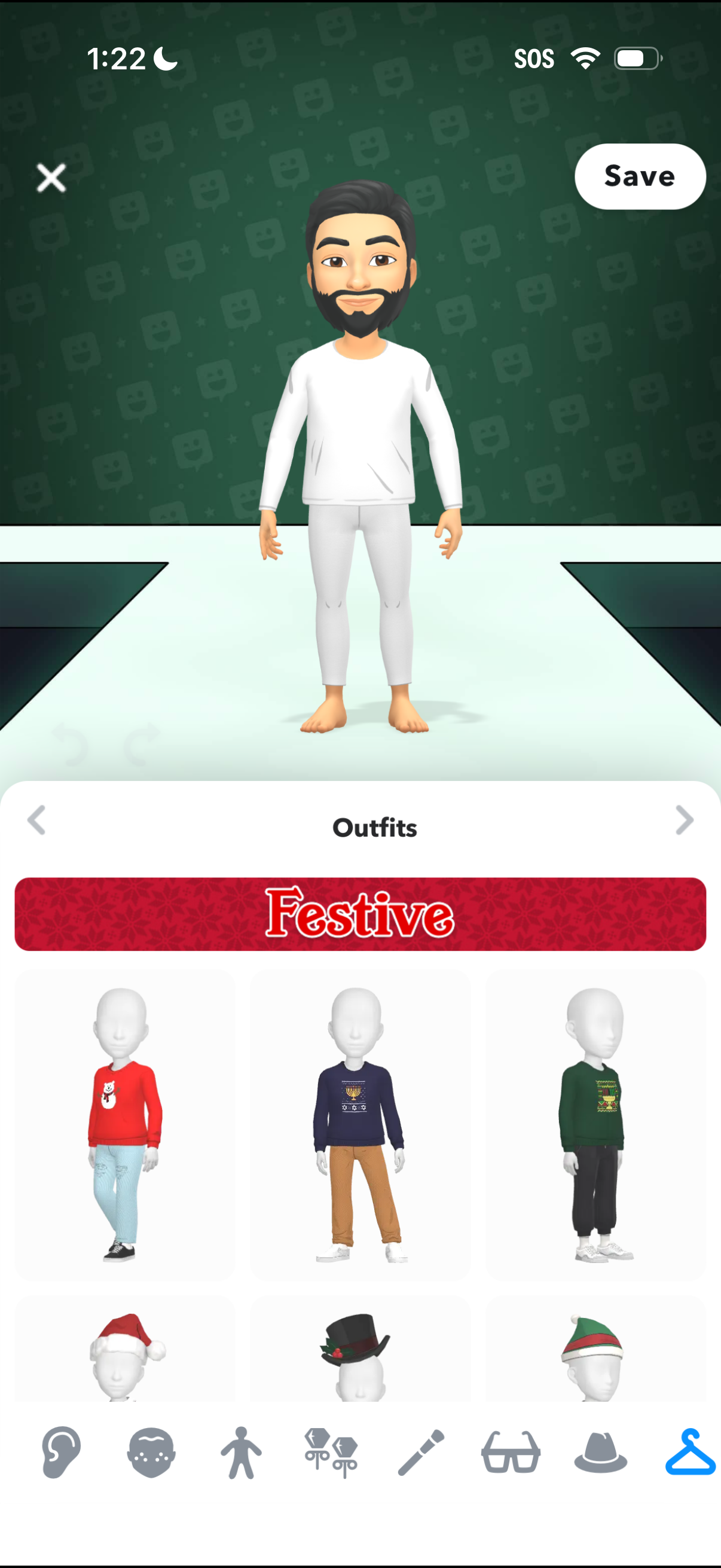Go to the previous outfits category

point(36,820)
